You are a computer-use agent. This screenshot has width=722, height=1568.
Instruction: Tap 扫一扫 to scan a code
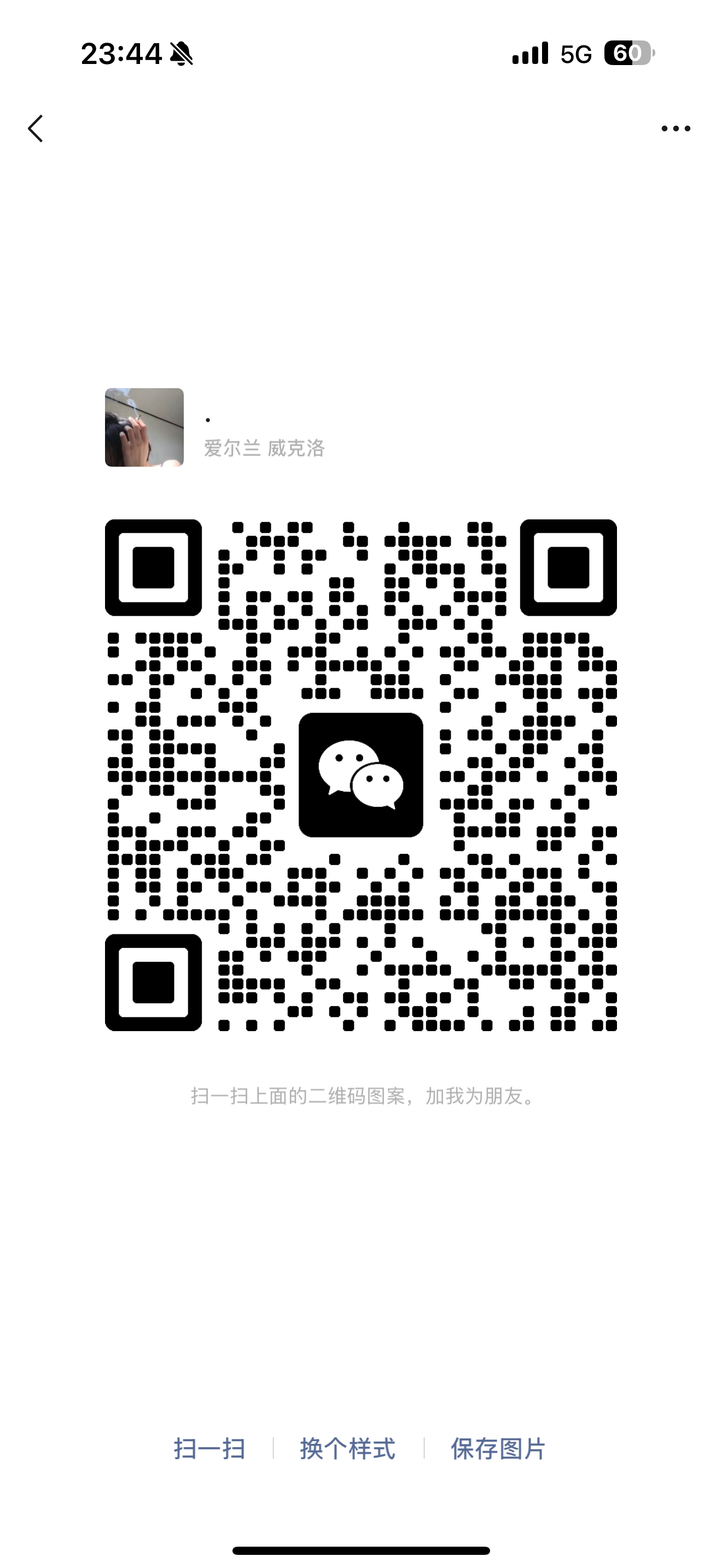click(x=209, y=1448)
